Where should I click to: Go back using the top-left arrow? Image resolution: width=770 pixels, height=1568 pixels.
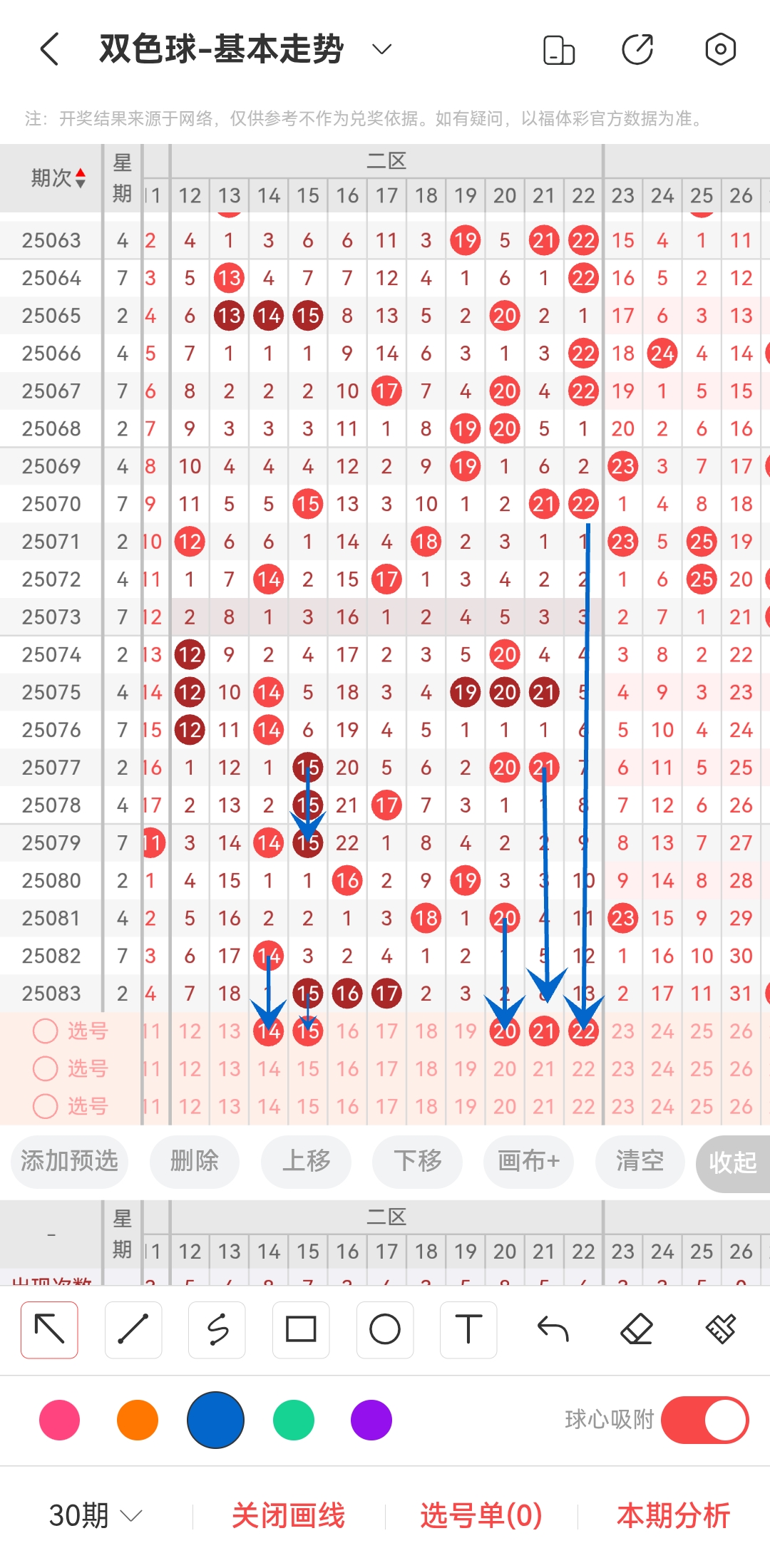(49, 49)
